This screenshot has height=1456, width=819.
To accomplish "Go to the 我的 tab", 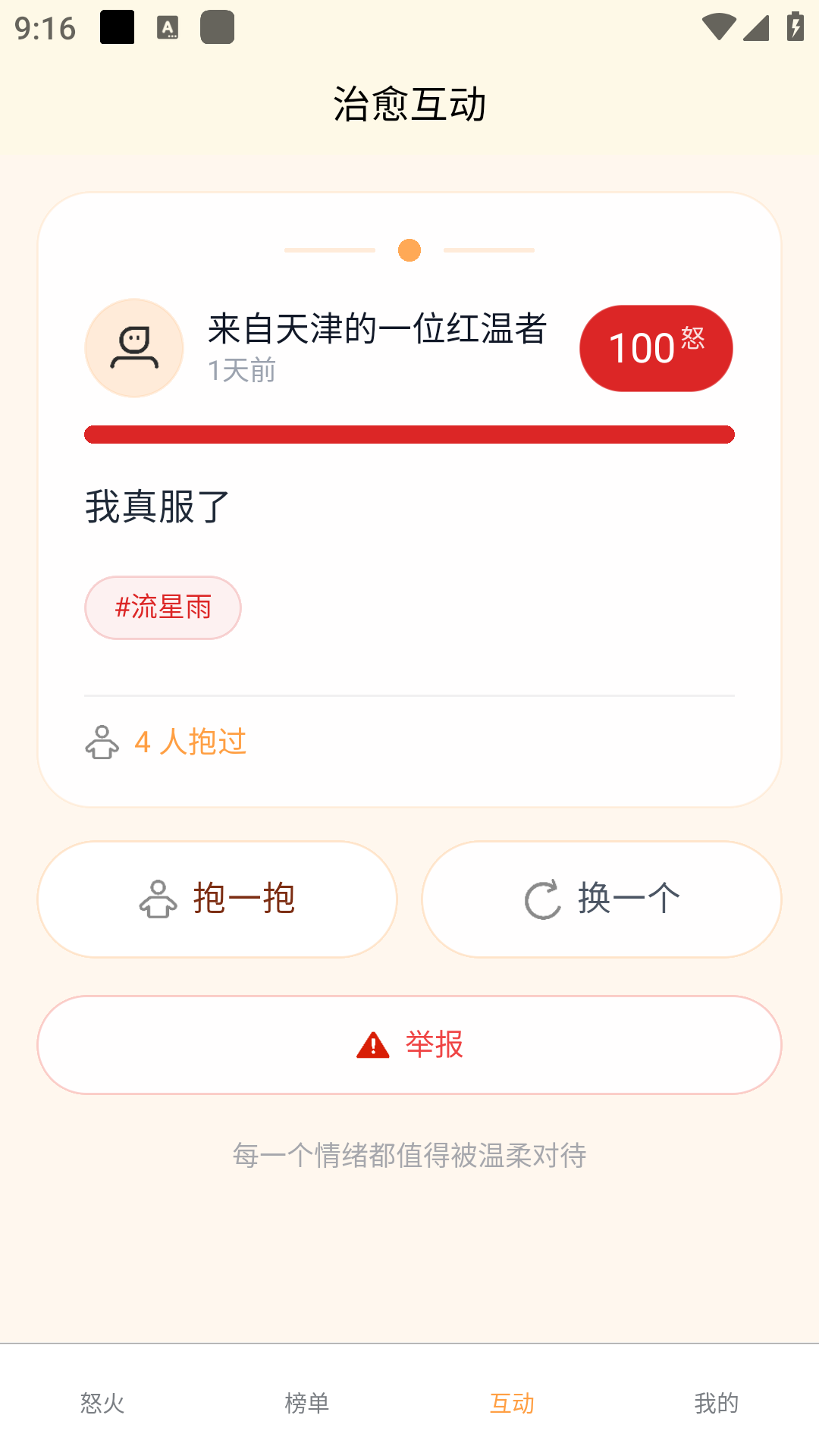I will tap(717, 1404).
